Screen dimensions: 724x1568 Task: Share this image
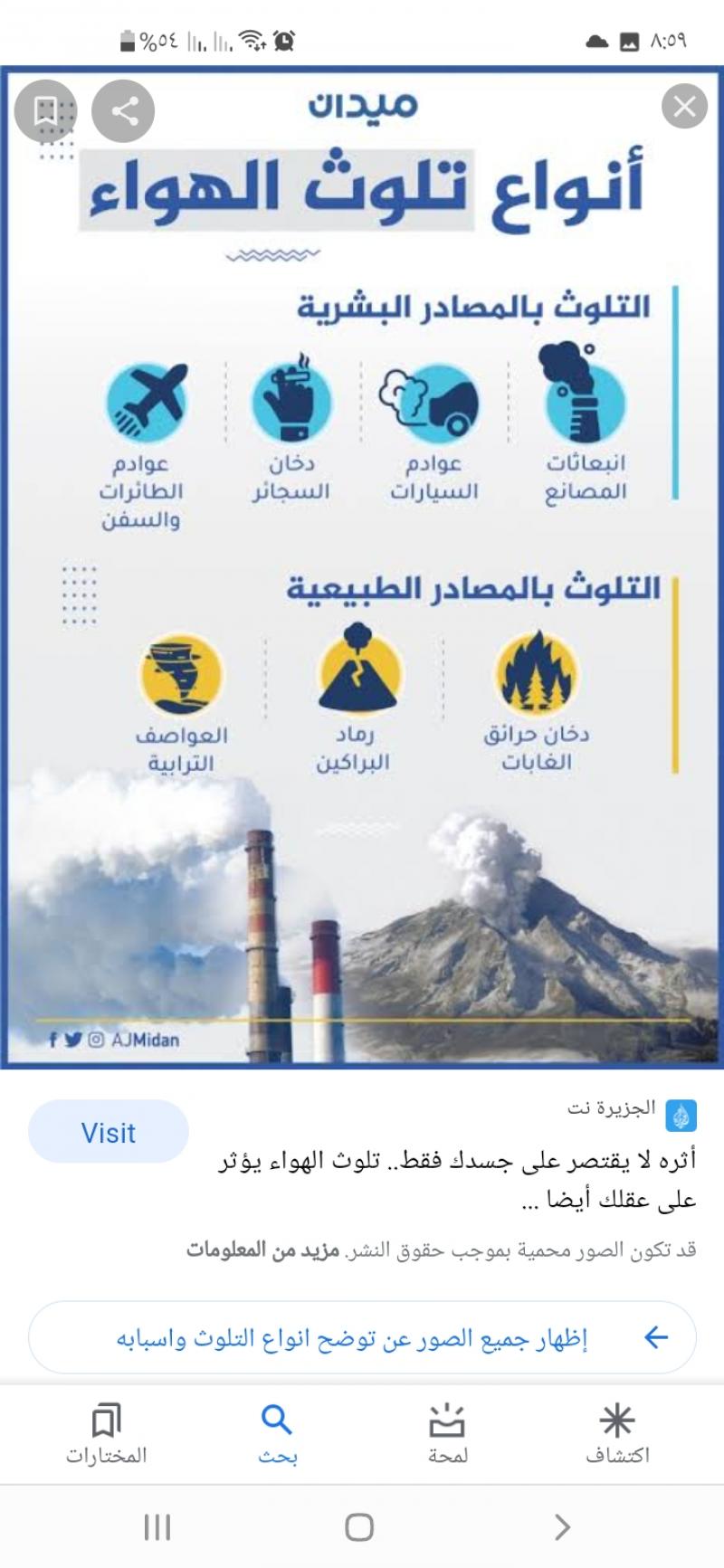(125, 110)
